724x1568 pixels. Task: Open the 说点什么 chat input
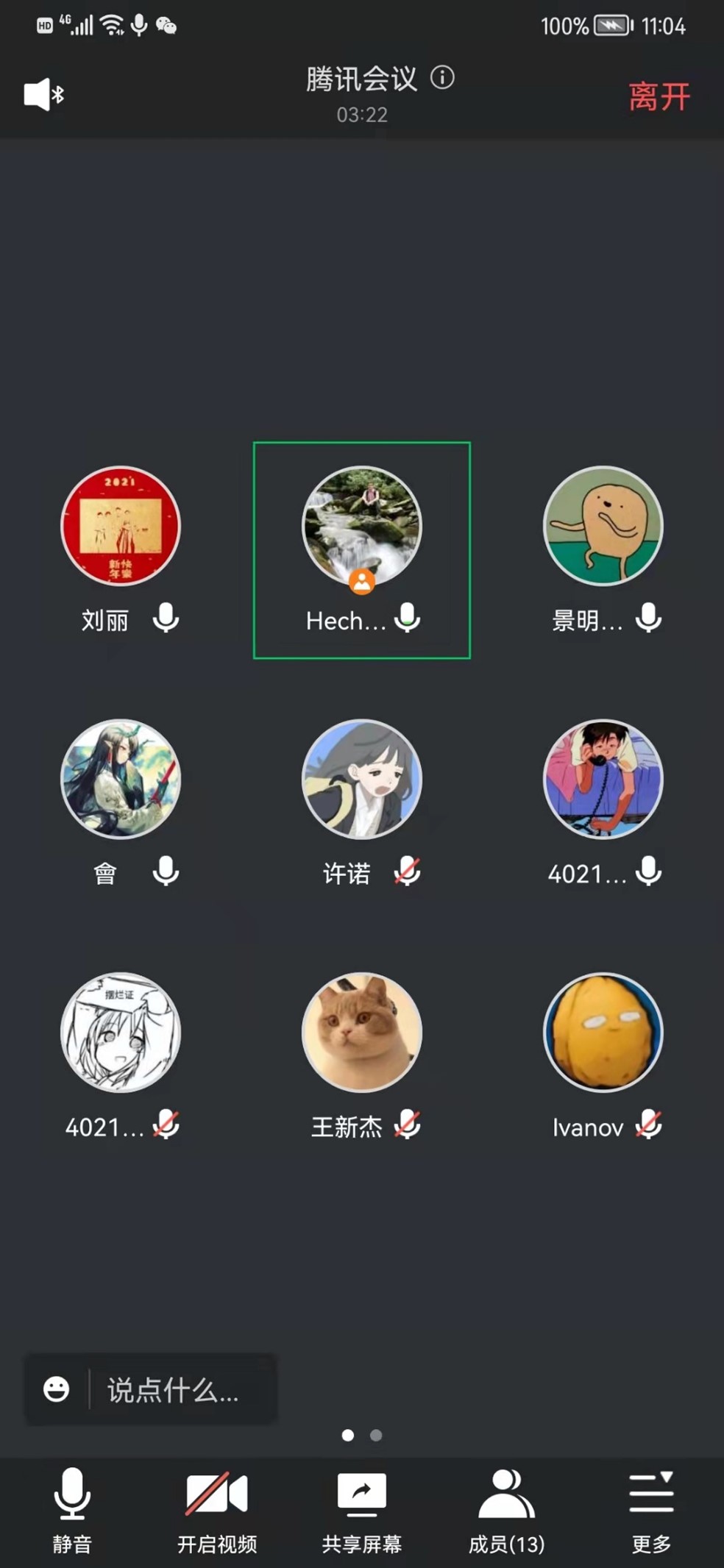(x=174, y=1389)
